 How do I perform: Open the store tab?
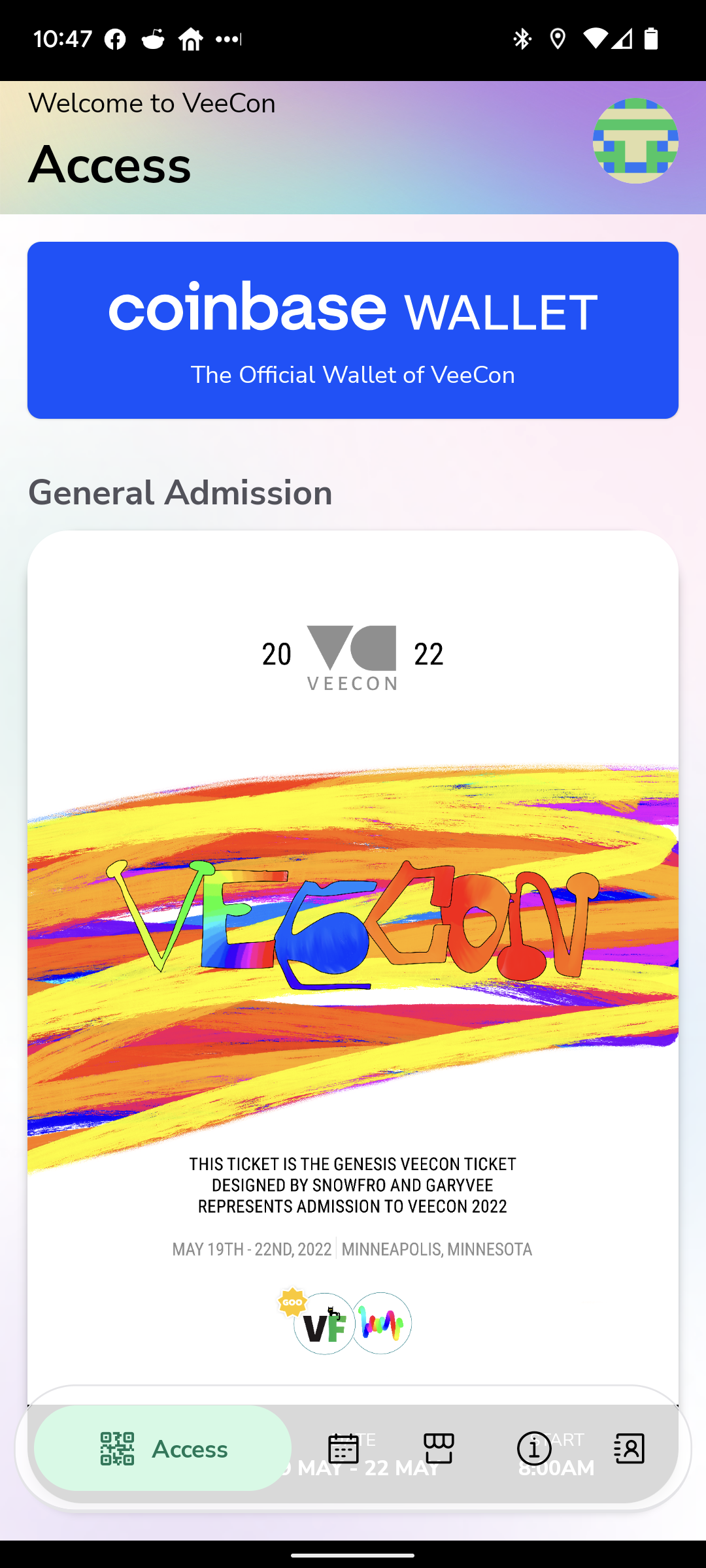point(439,1449)
